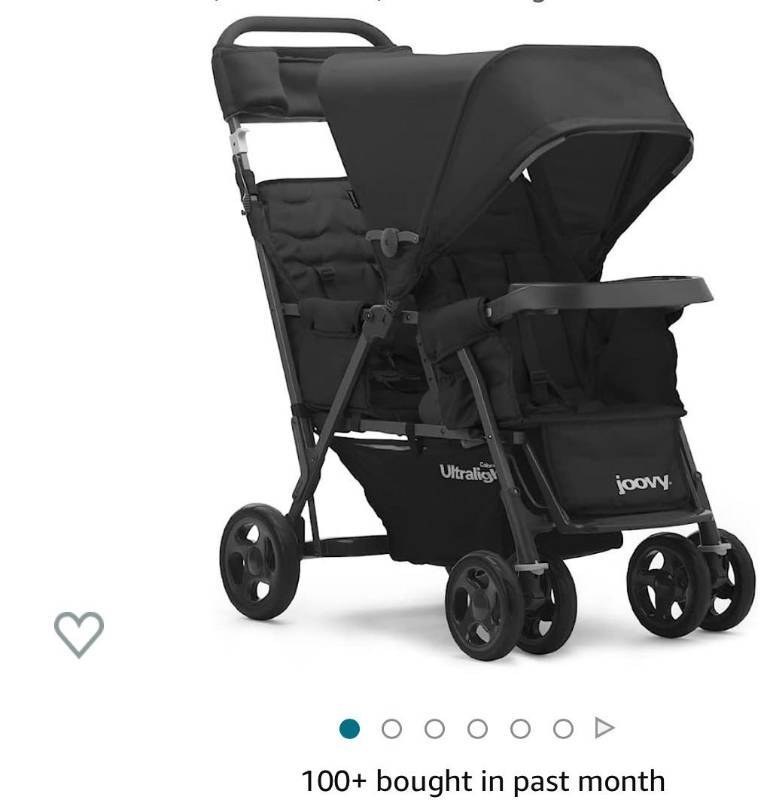Add the stroller to wish list heart
The height and width of the screenshot is (800, 767).
coord(78,633)
